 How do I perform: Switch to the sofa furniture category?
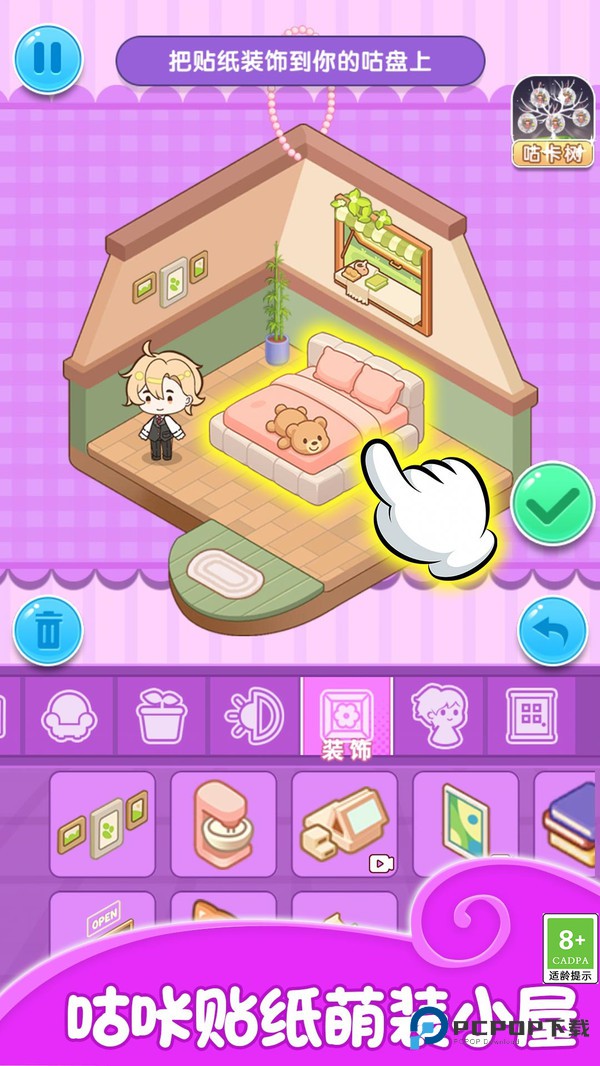point(69,716)
